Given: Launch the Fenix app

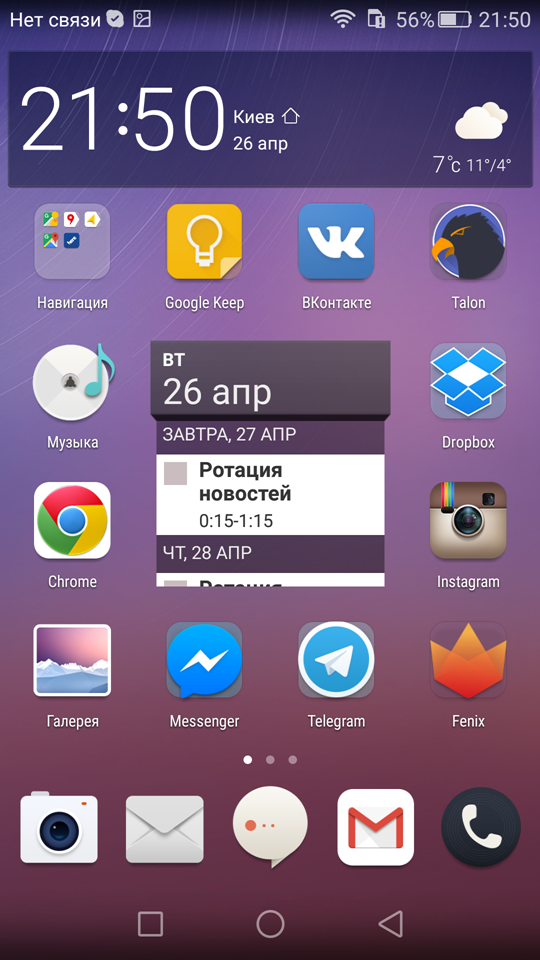Looking at the screenshot, I should point(468,661).
